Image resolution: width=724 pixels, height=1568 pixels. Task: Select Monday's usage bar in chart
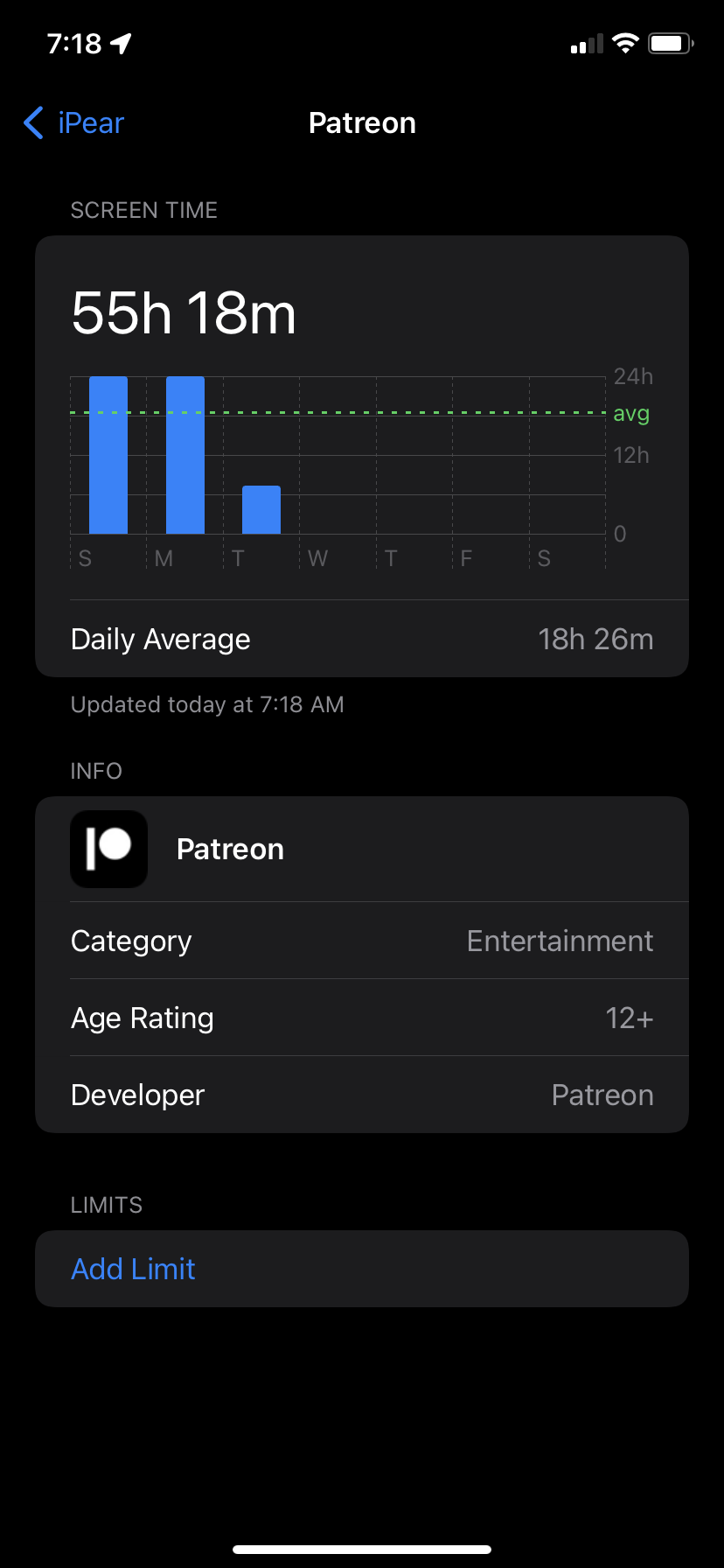click(185, 455)
